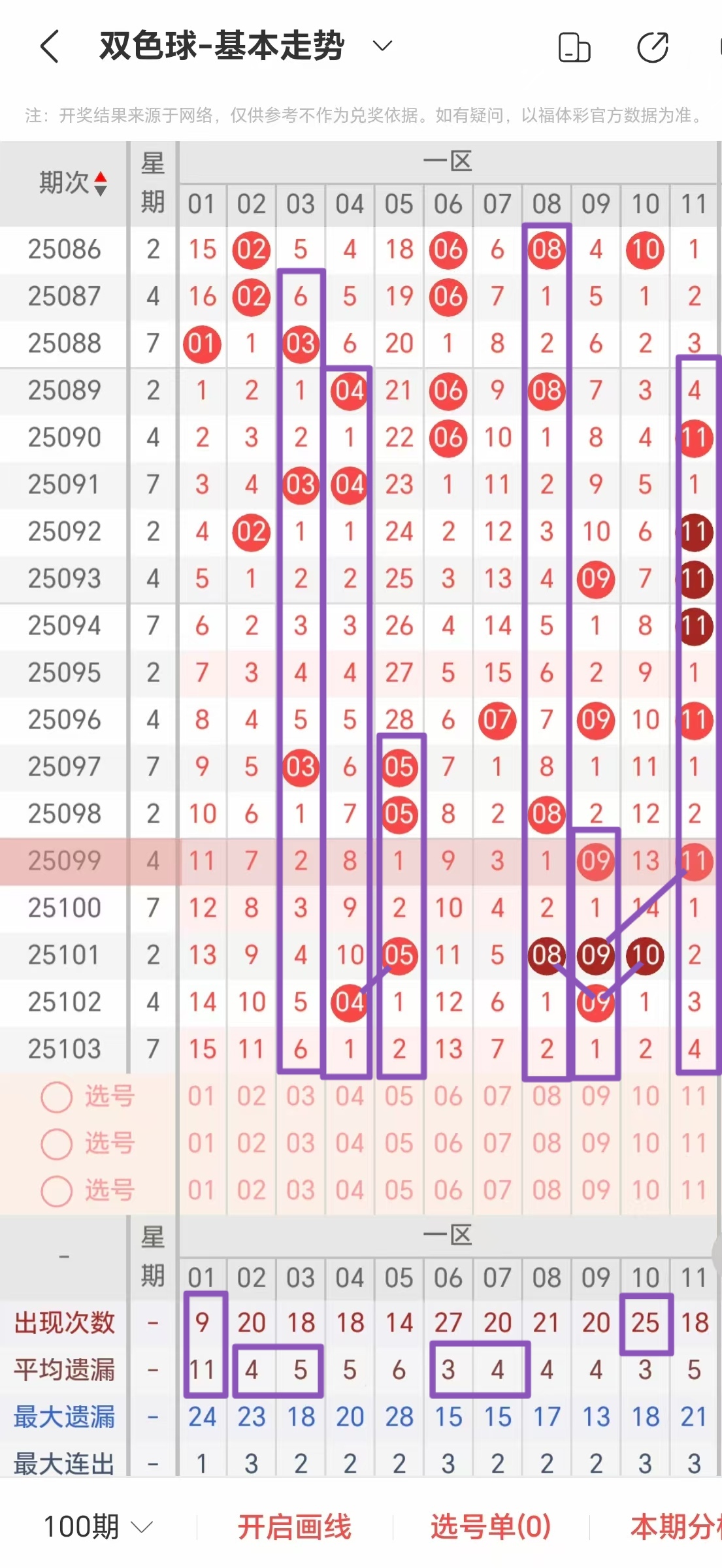Open 选号单(0) selection list

490,1527
